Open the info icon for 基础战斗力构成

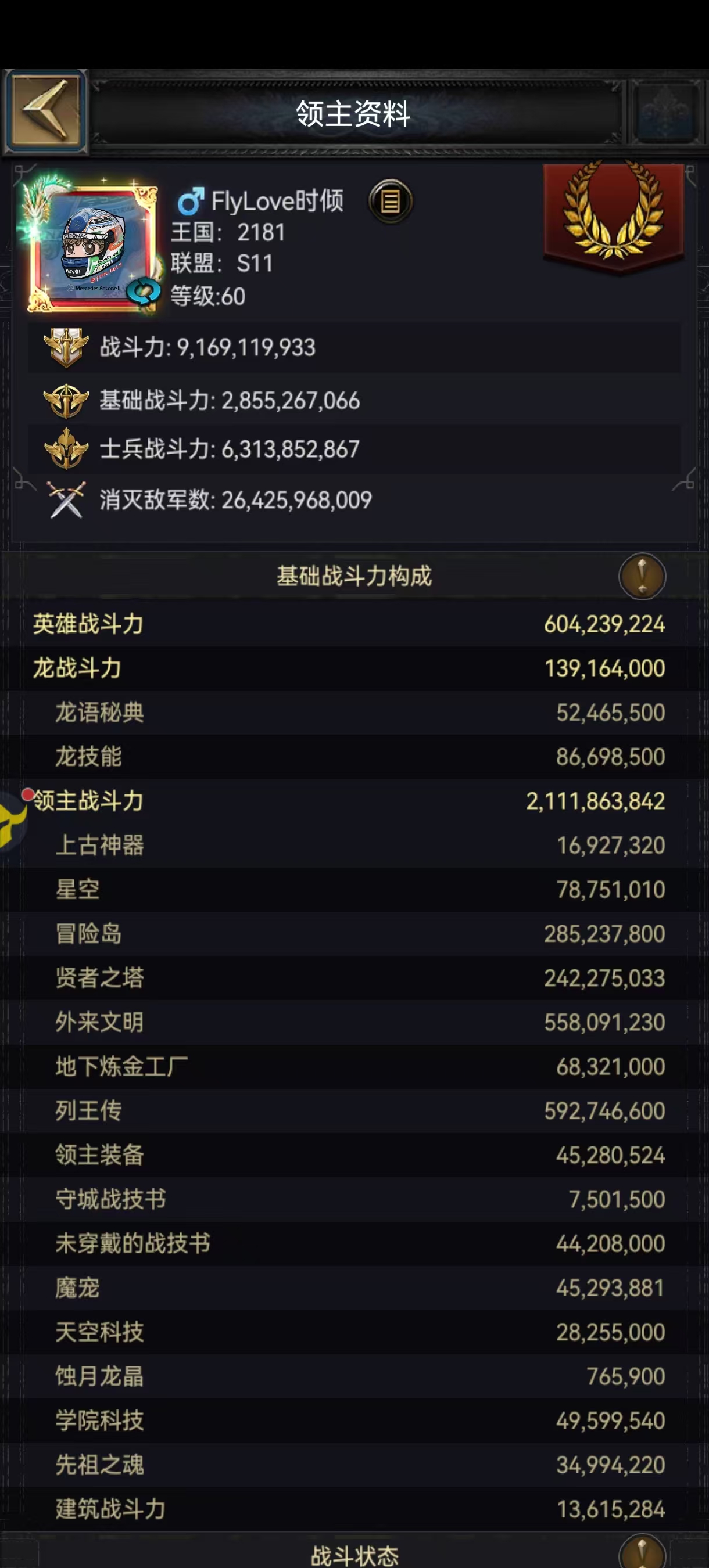pos(642,576)
